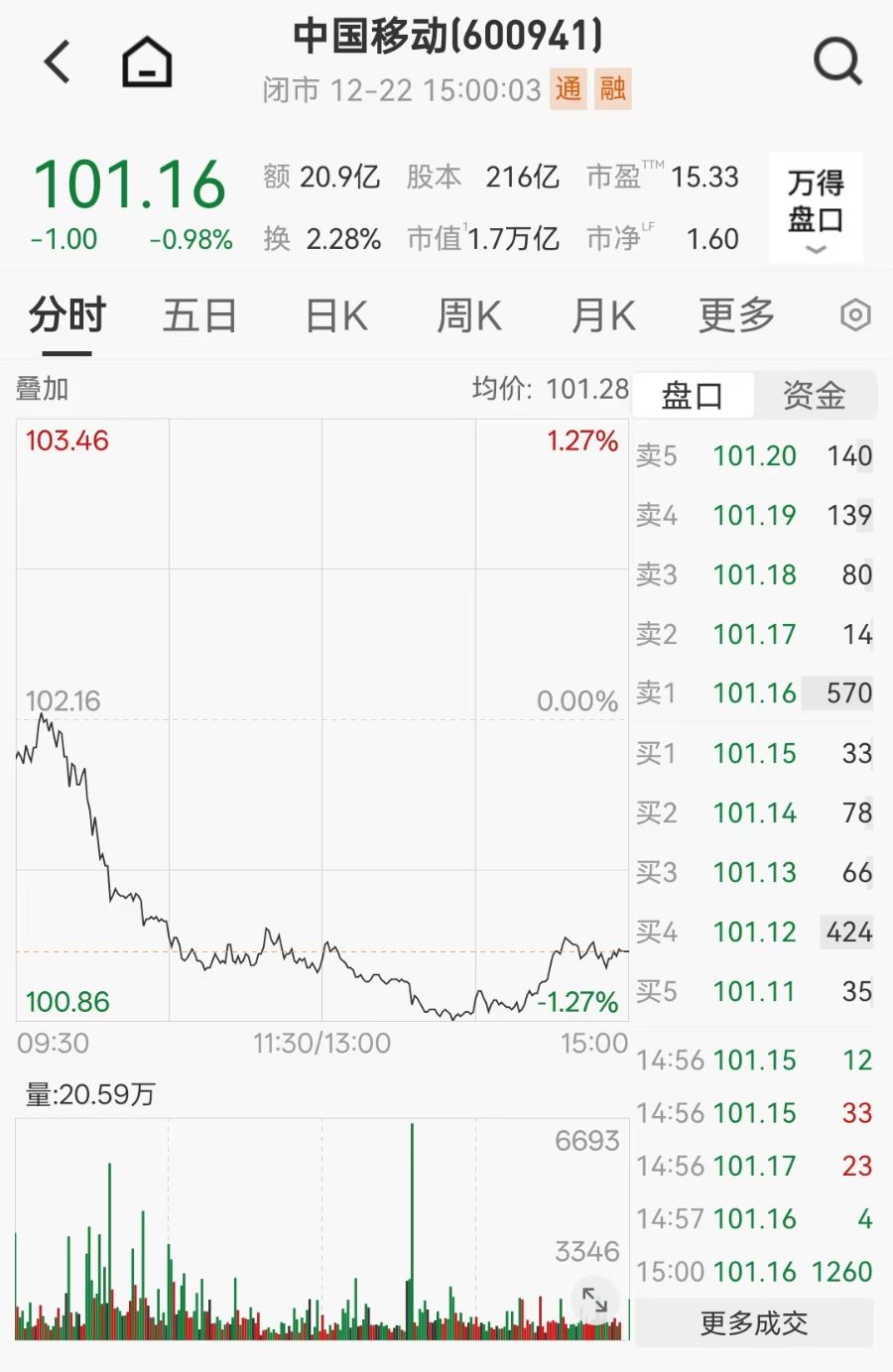The image size is (893, 1372).
Task: Expand chart to full screen
Action: pos(594,1300)
